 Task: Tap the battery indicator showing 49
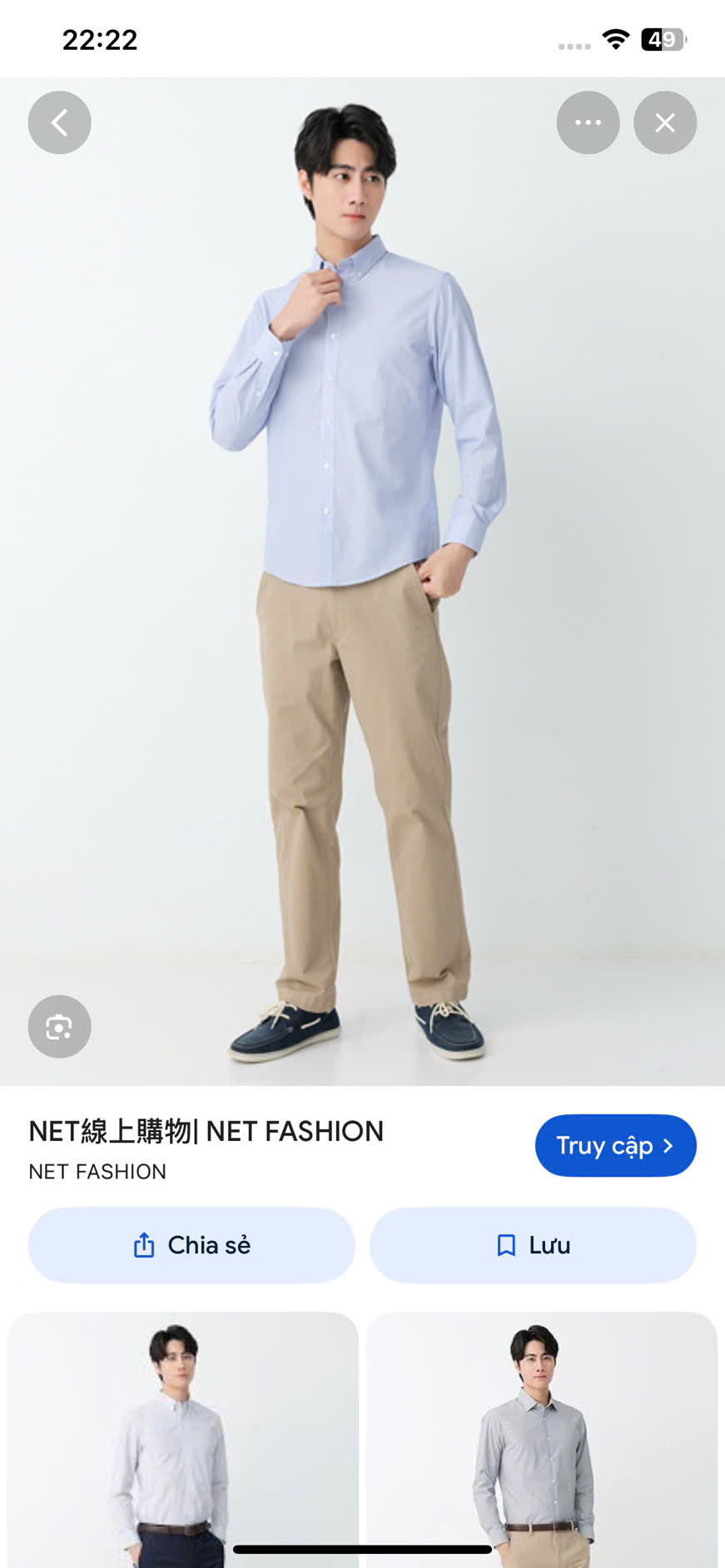coord(662,38)
